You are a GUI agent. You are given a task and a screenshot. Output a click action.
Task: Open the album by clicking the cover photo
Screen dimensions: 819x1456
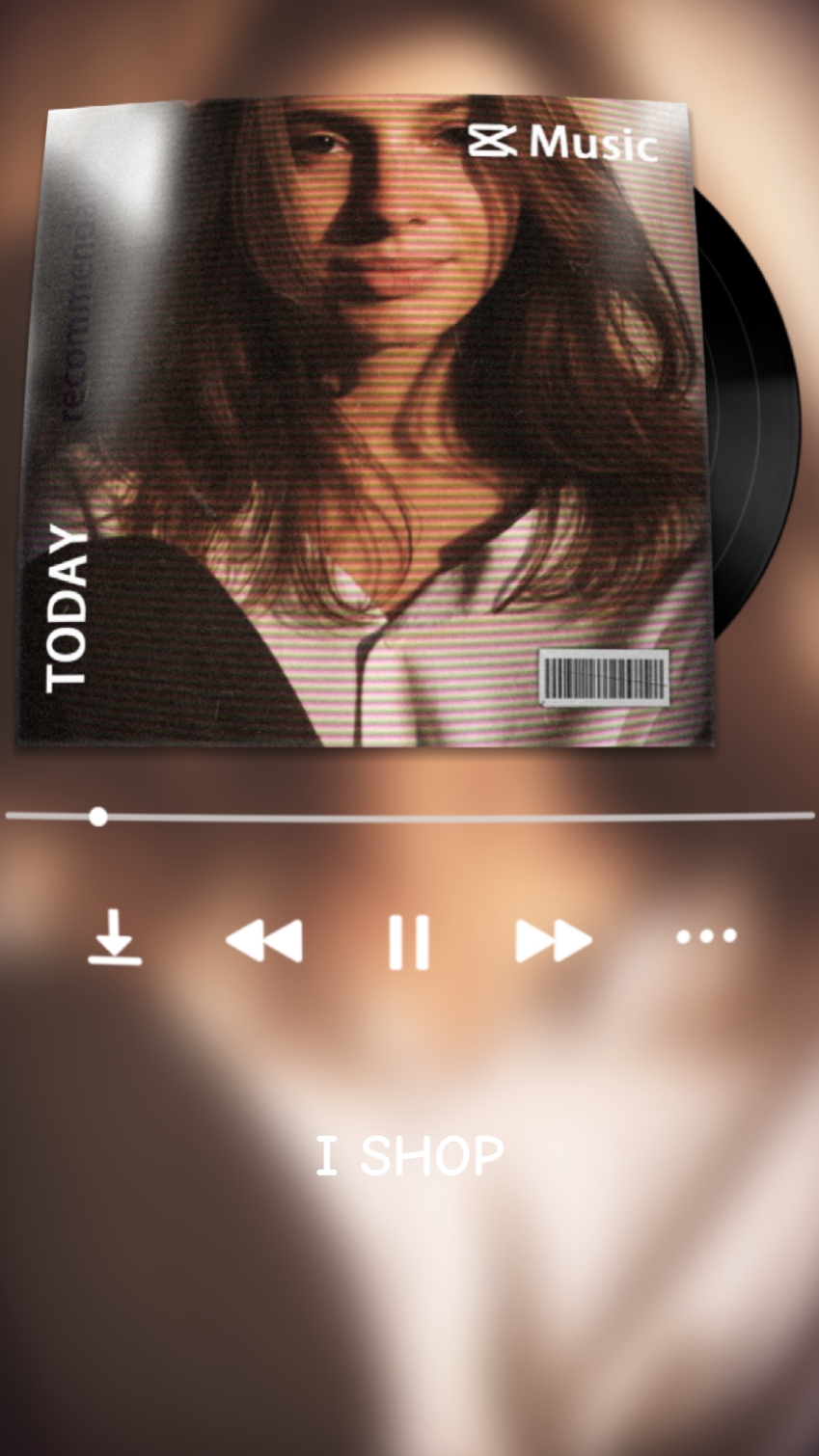click(x=367, y=415)
